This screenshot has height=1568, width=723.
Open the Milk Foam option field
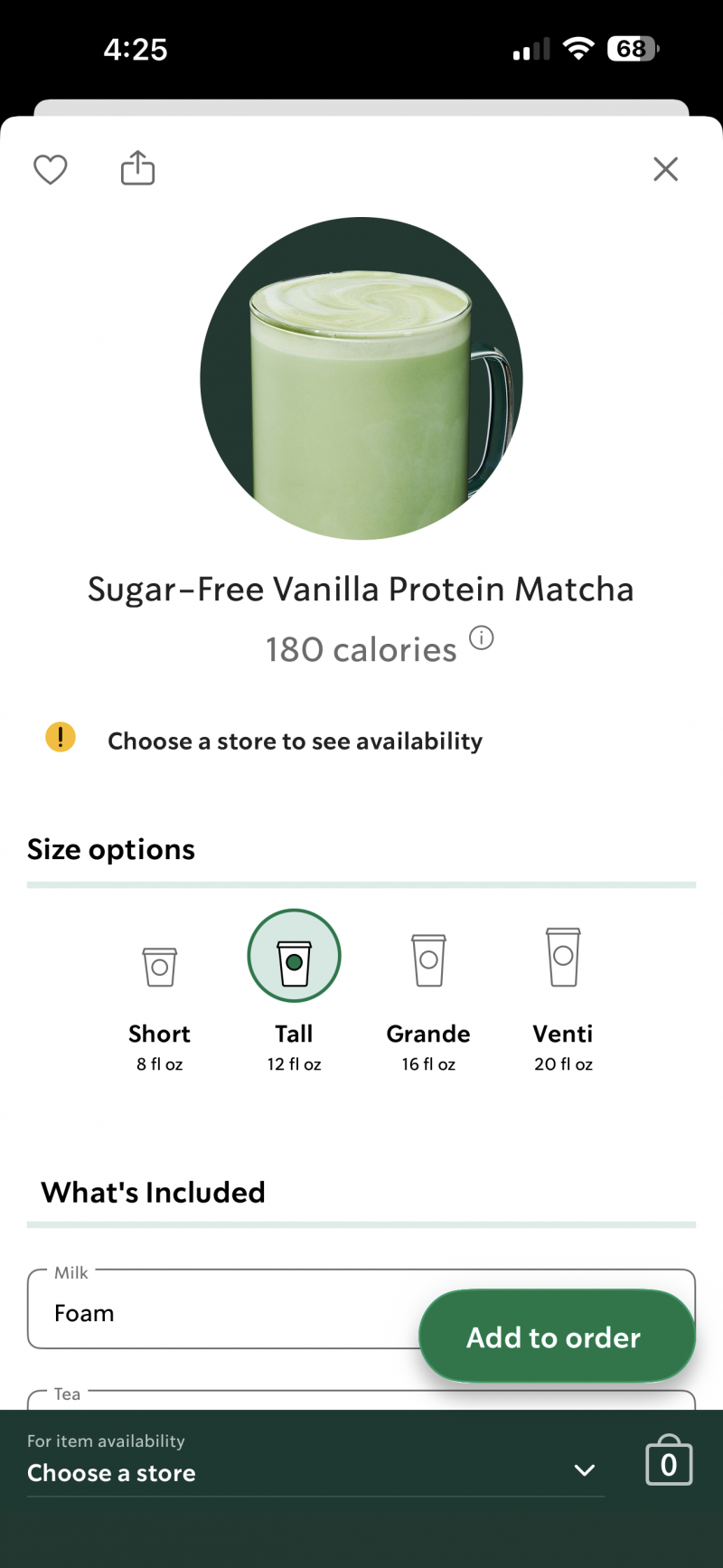click(x=217, y=1312)
